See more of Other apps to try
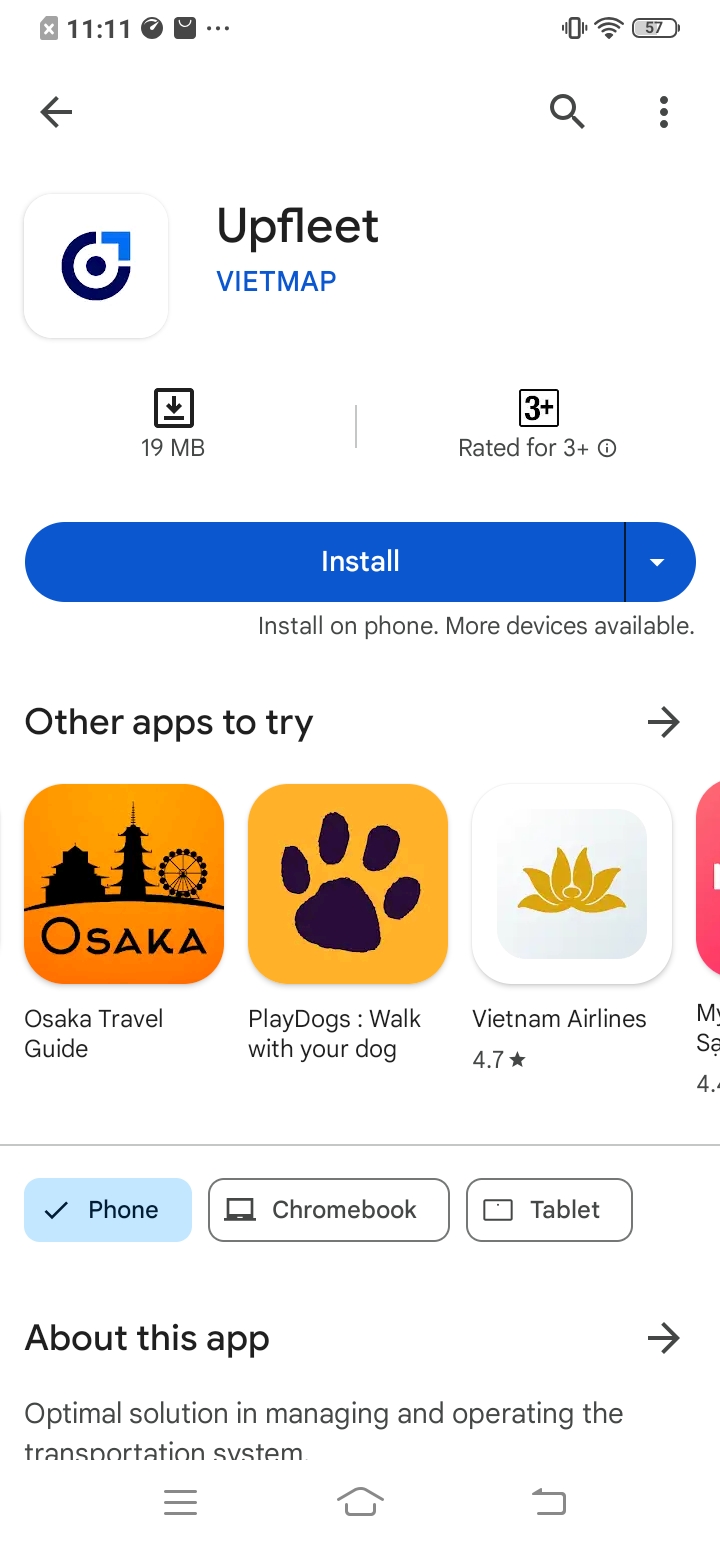Screen dimensions: 720x1544 click(x=663, y=722)
